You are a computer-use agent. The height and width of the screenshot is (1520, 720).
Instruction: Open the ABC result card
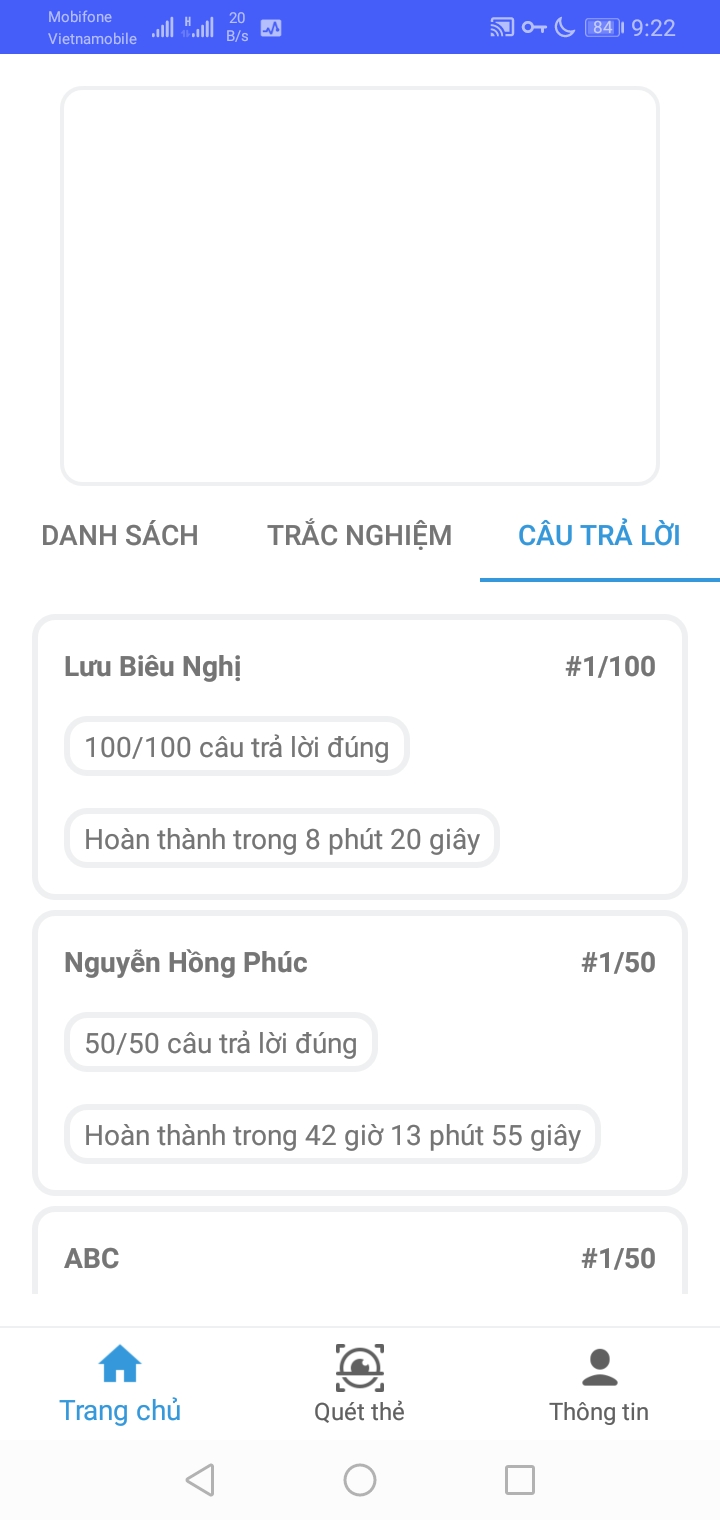pos(360,1258)
